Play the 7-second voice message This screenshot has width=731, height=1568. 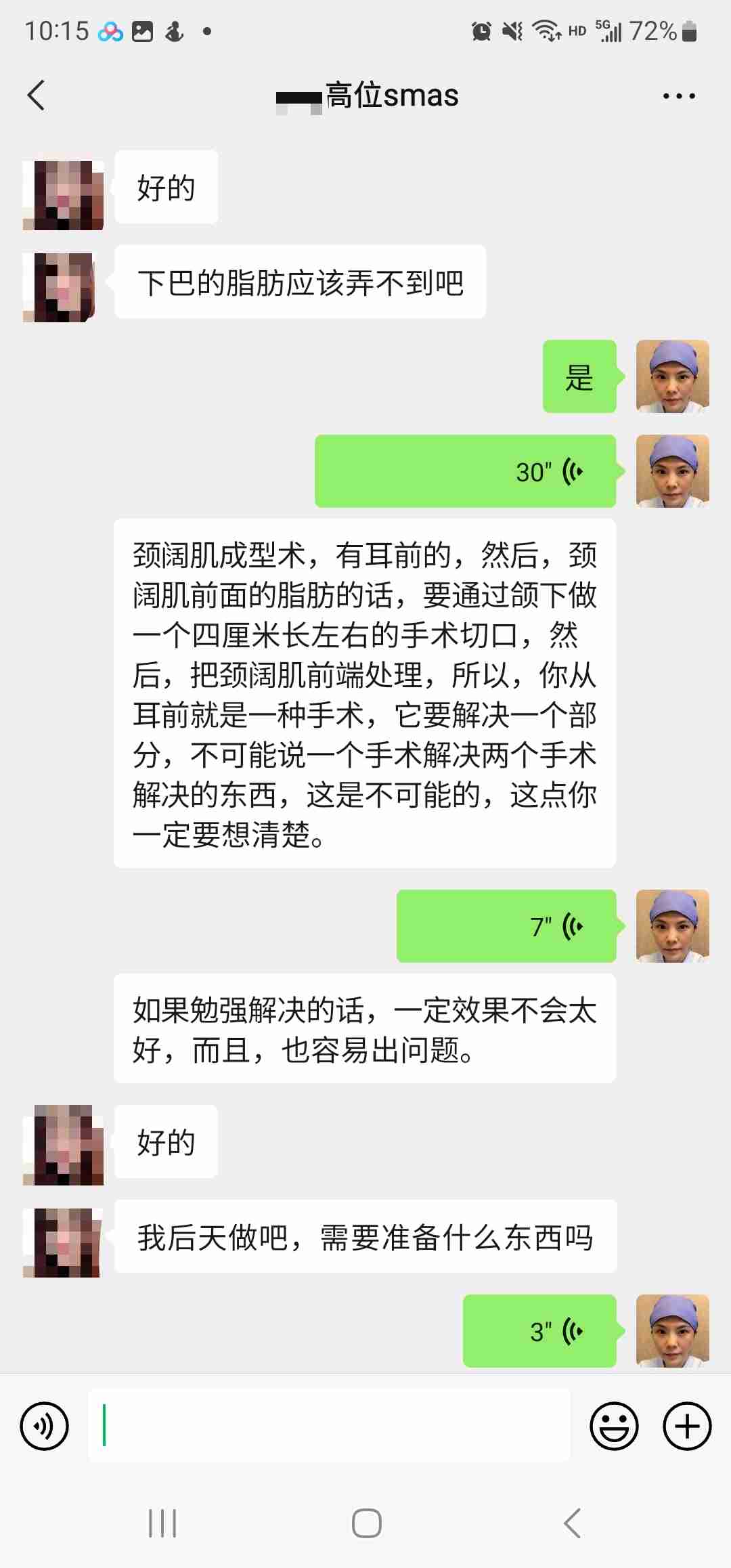tap(506, 925)
